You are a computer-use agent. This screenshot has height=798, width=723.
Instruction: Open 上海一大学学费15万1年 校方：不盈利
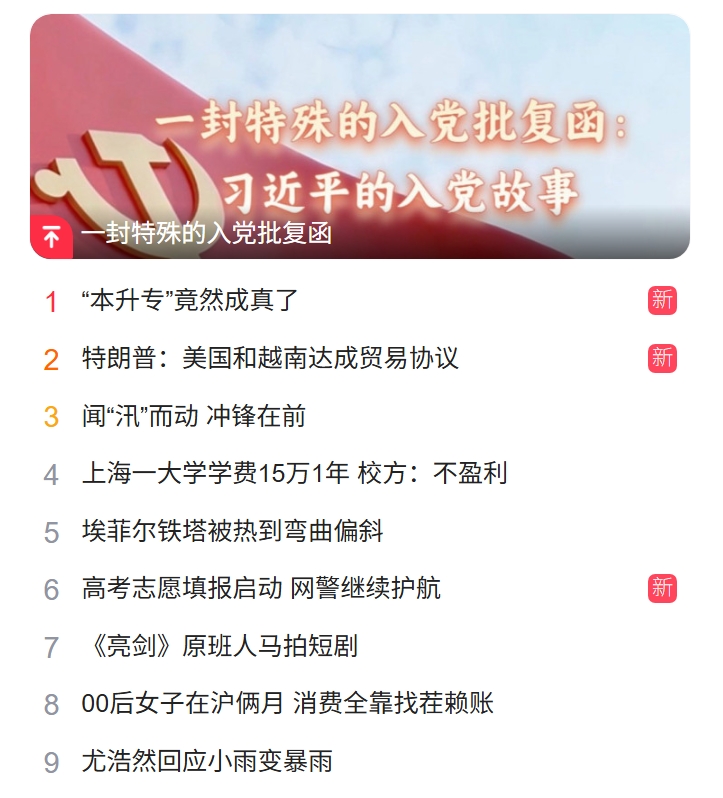click(294, 473)
